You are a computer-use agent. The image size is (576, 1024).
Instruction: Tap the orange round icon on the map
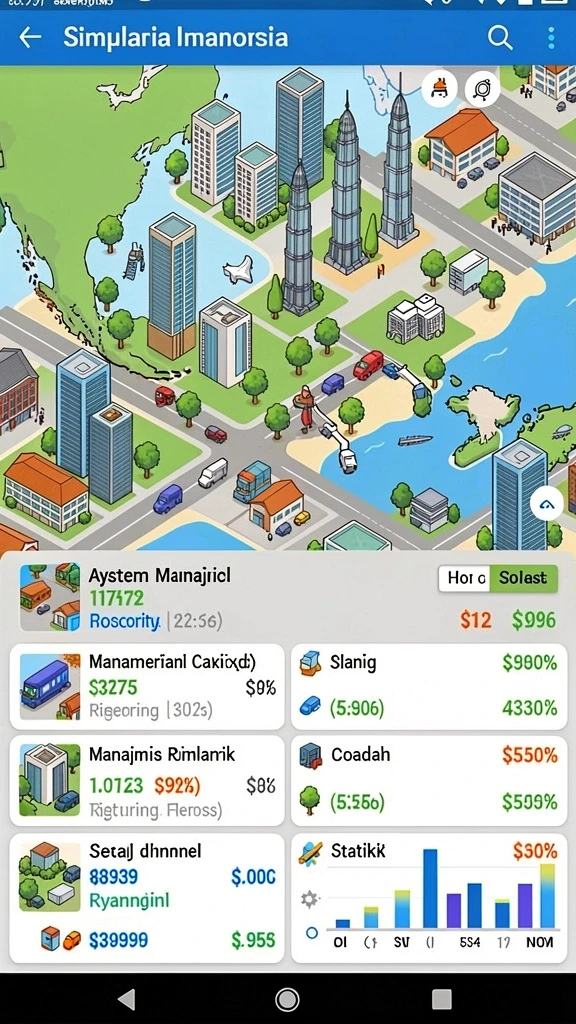(439, 88)
